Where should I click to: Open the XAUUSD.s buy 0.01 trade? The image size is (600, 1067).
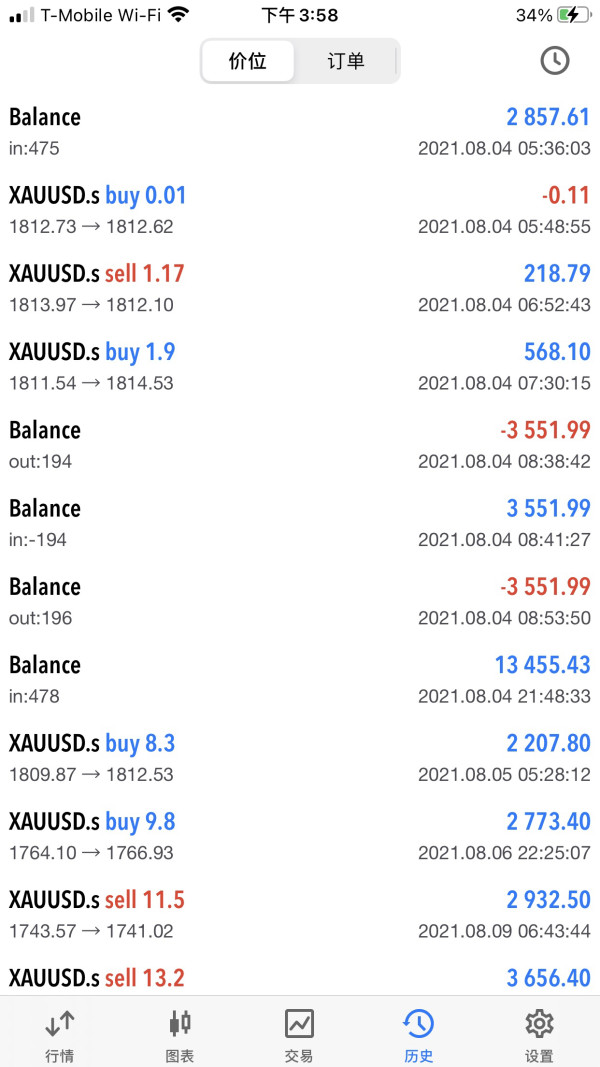[x=300, y=210]
